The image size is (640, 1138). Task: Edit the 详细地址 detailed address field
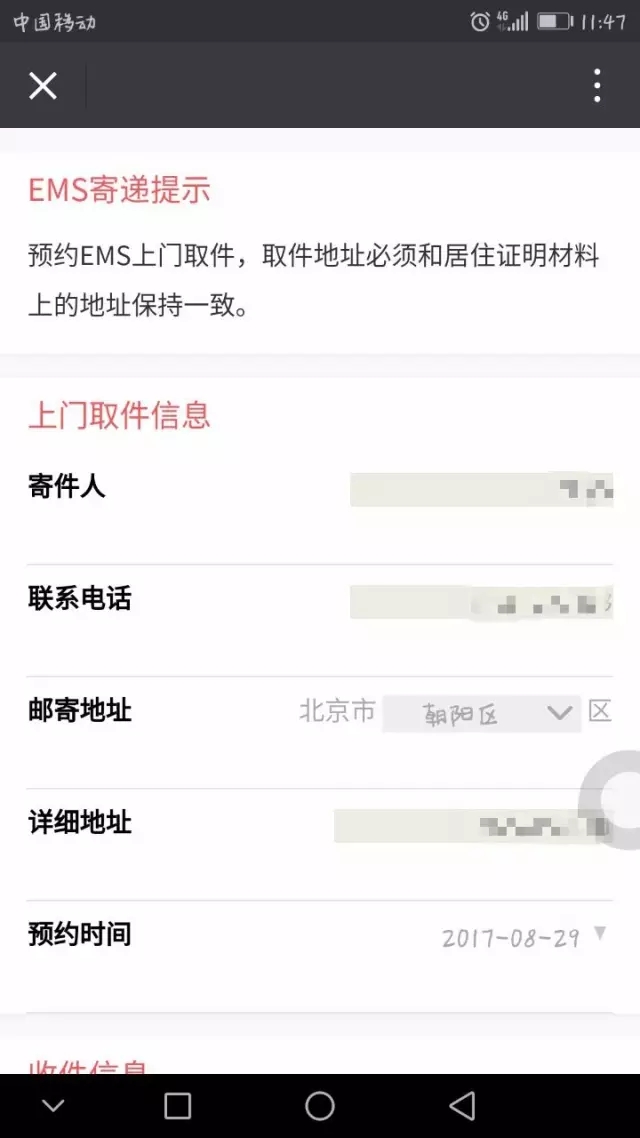click(473, 826)
